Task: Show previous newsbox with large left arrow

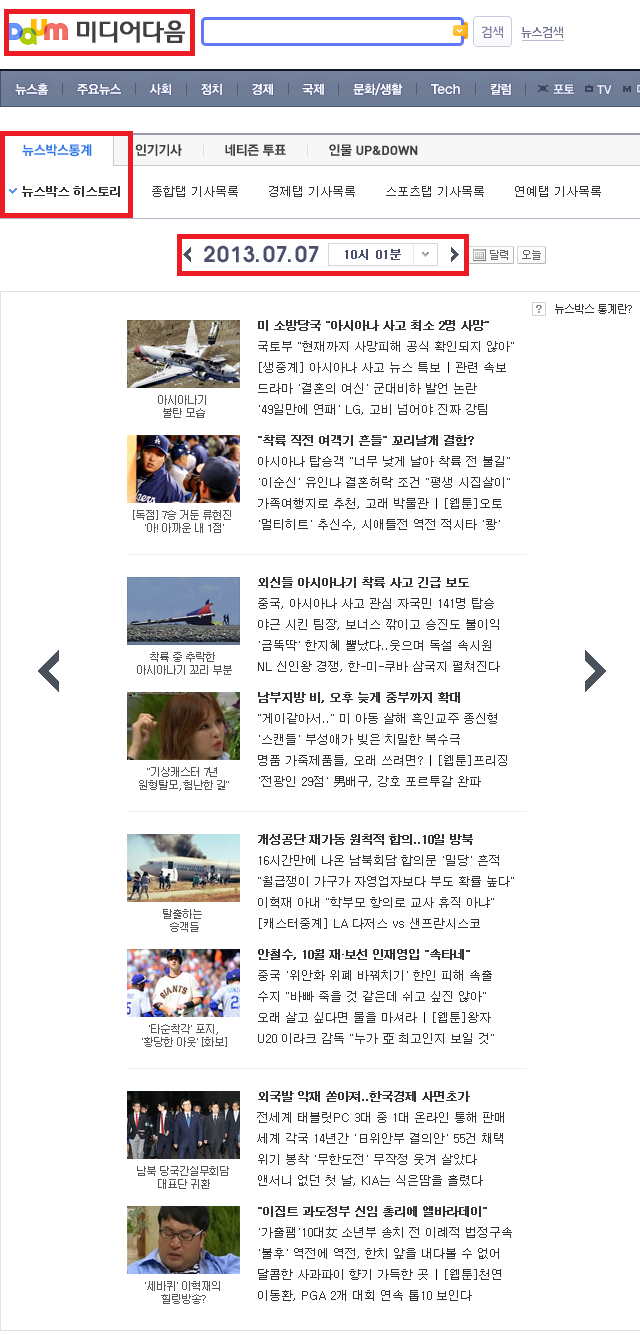Action: (x=49, y=671)
